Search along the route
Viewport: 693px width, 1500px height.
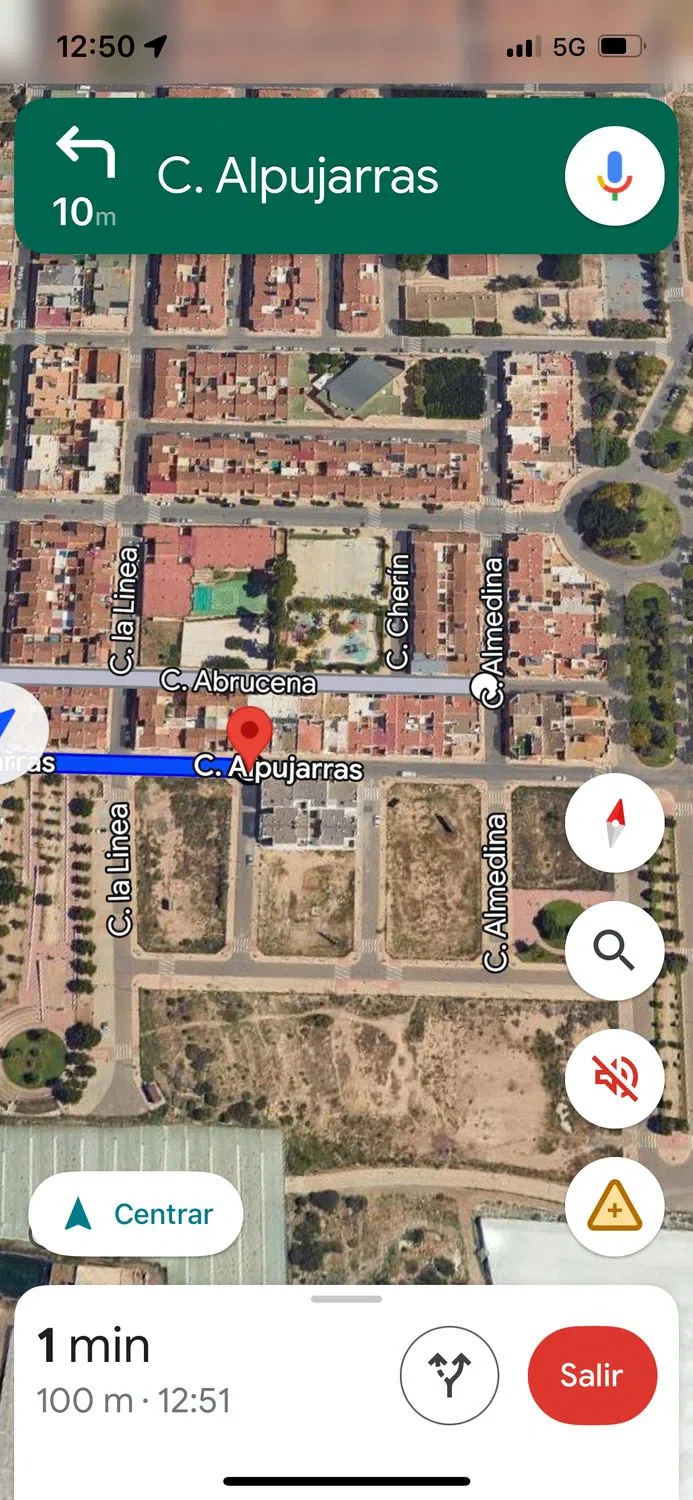(x=614, y=951)
